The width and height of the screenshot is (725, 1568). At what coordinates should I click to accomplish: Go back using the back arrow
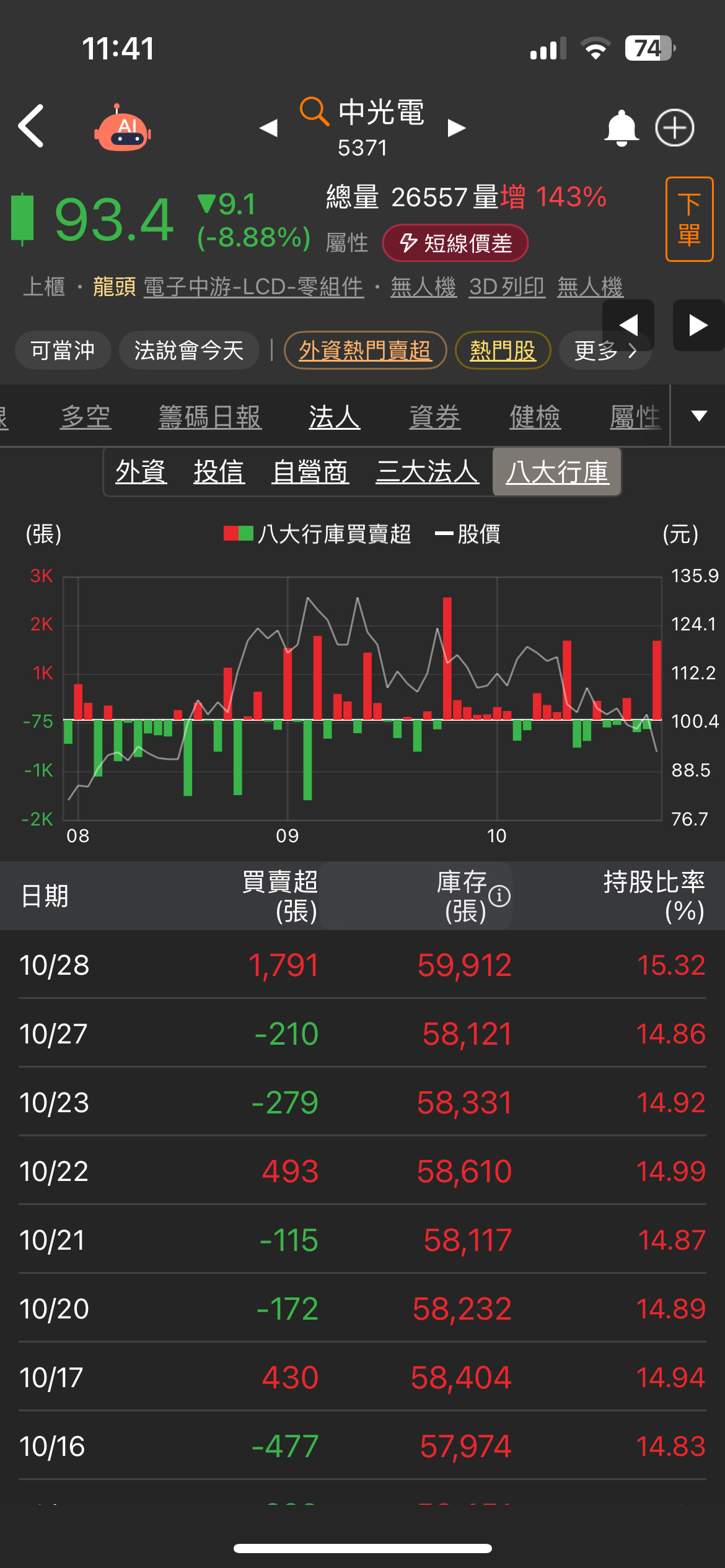[x=31, y=126]
